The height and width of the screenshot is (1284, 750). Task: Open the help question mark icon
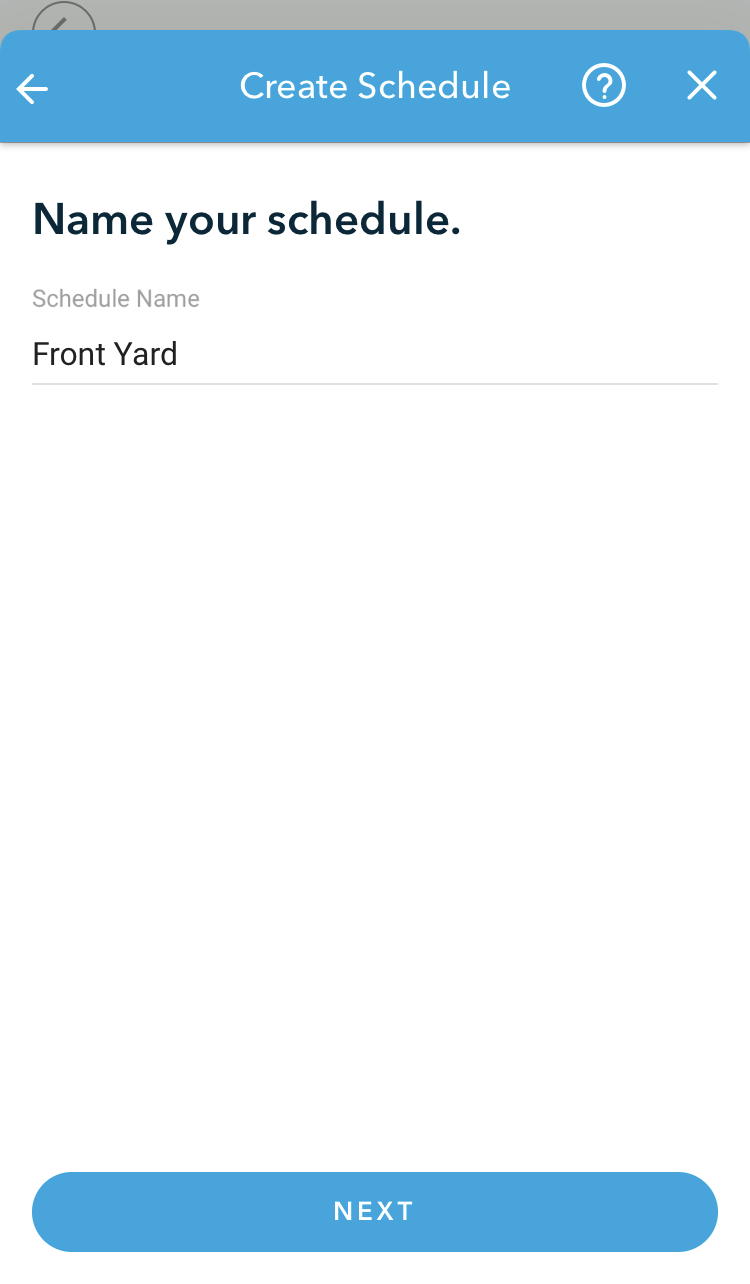coord(603,87)
